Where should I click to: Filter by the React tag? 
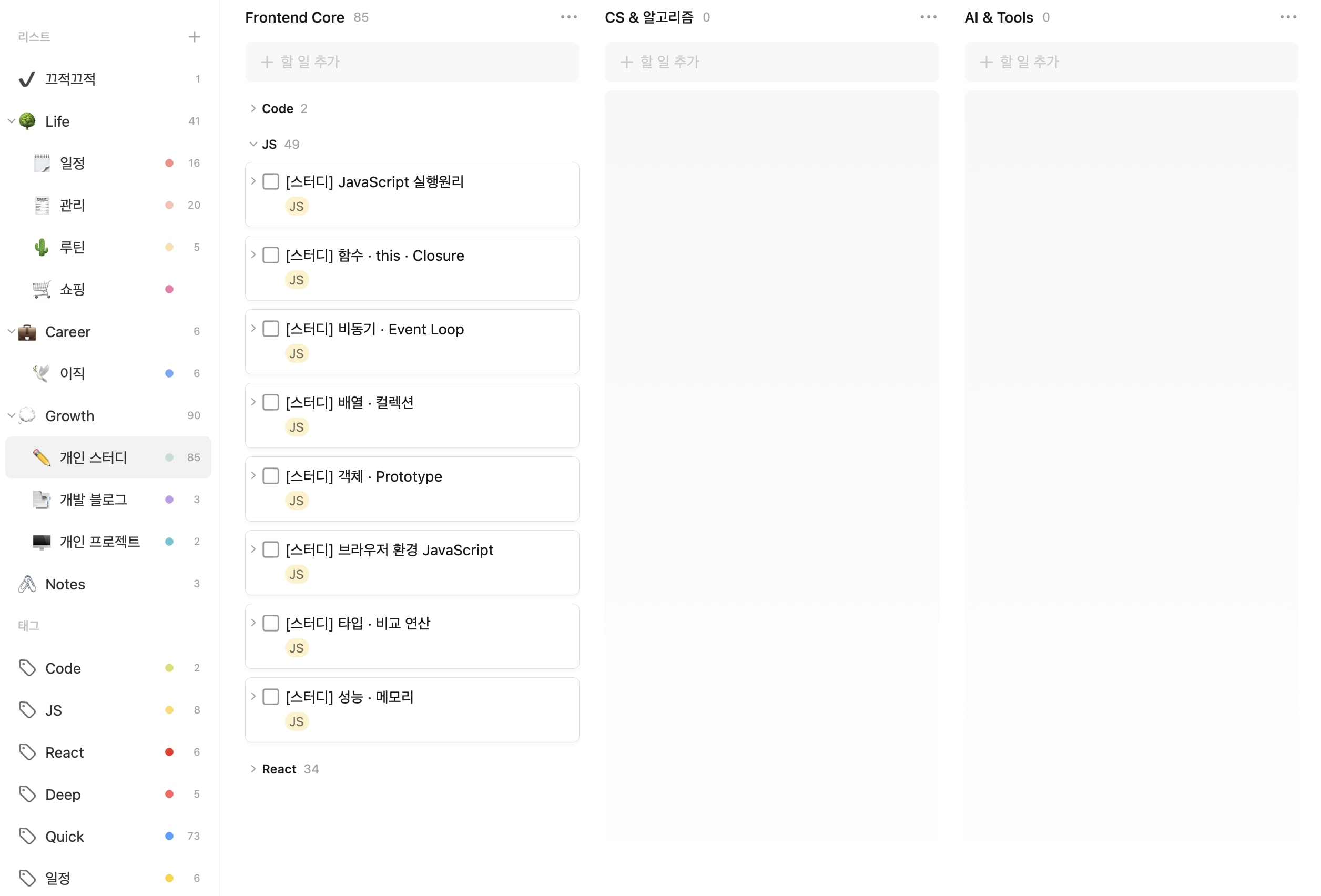click(65, 752)
